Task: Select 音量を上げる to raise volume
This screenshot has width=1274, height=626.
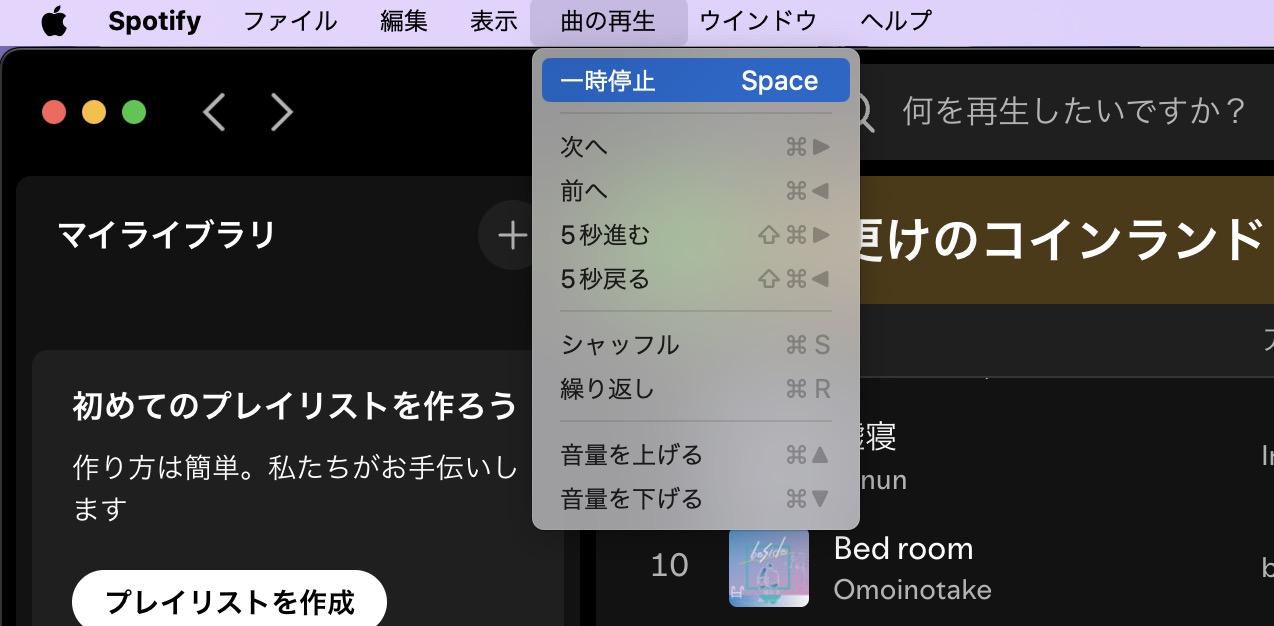Action: click(694, 455)
